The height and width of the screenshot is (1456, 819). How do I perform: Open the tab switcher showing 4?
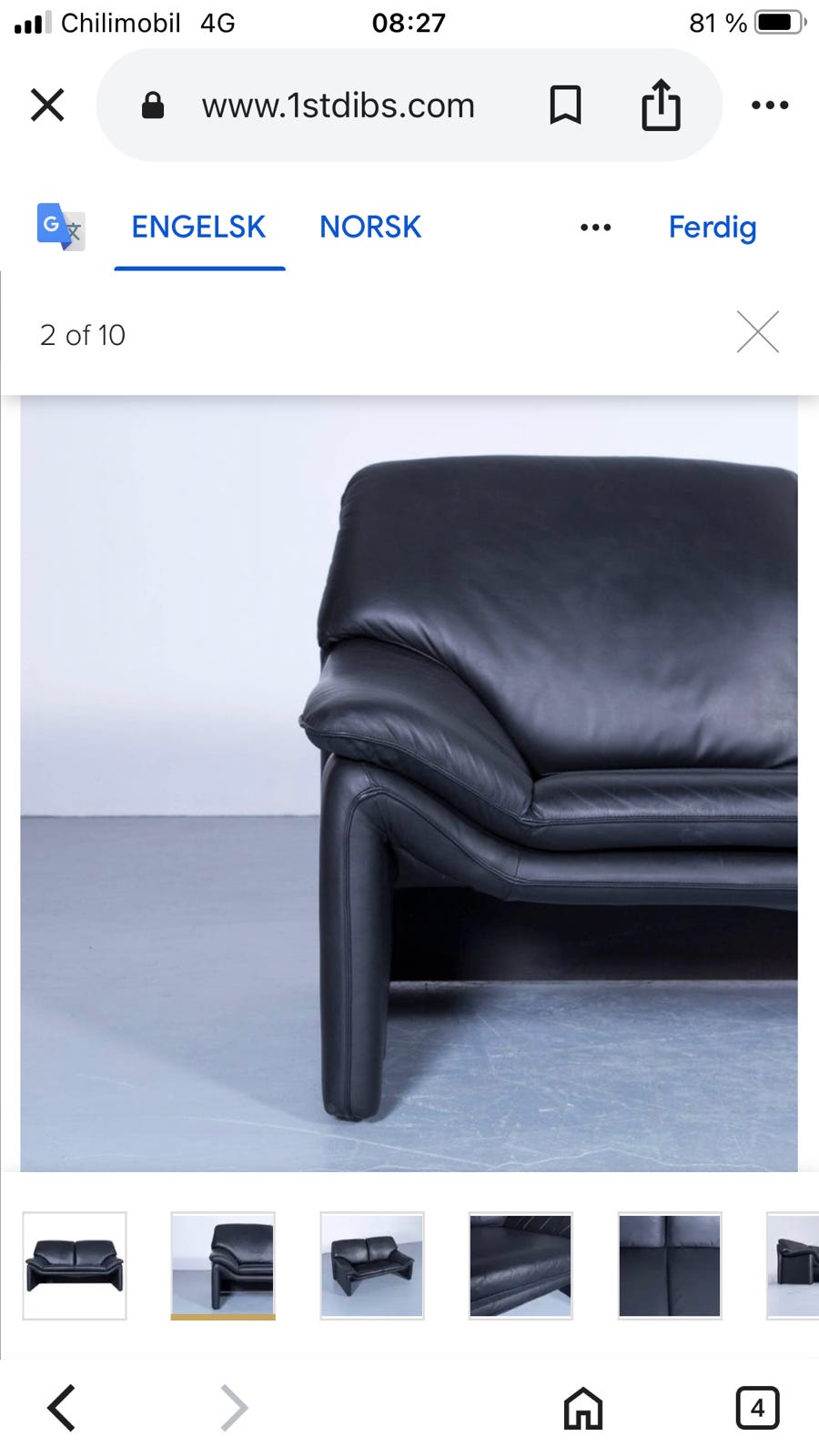pos(757,1409)
